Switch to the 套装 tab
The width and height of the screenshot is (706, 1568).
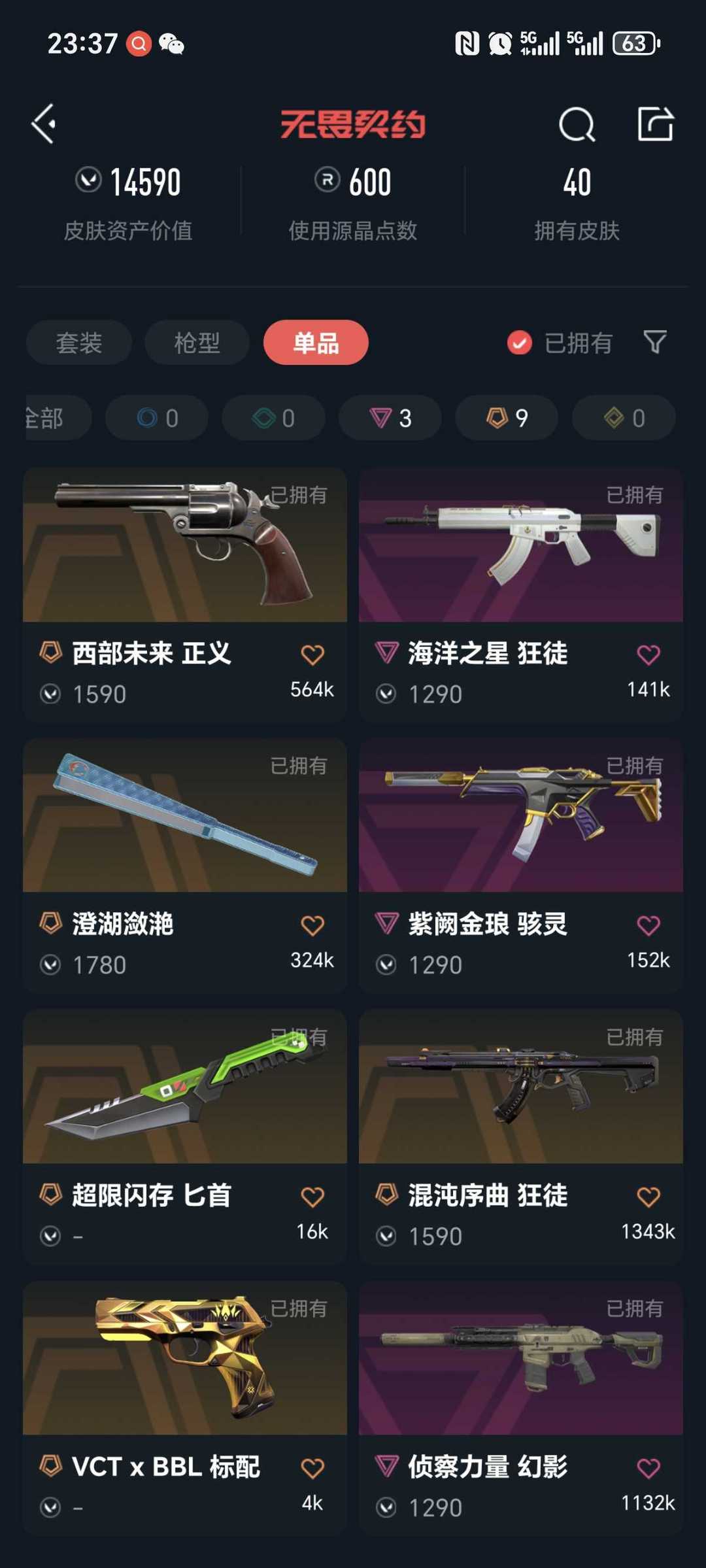pyautogui.click(x=79, y=343)
